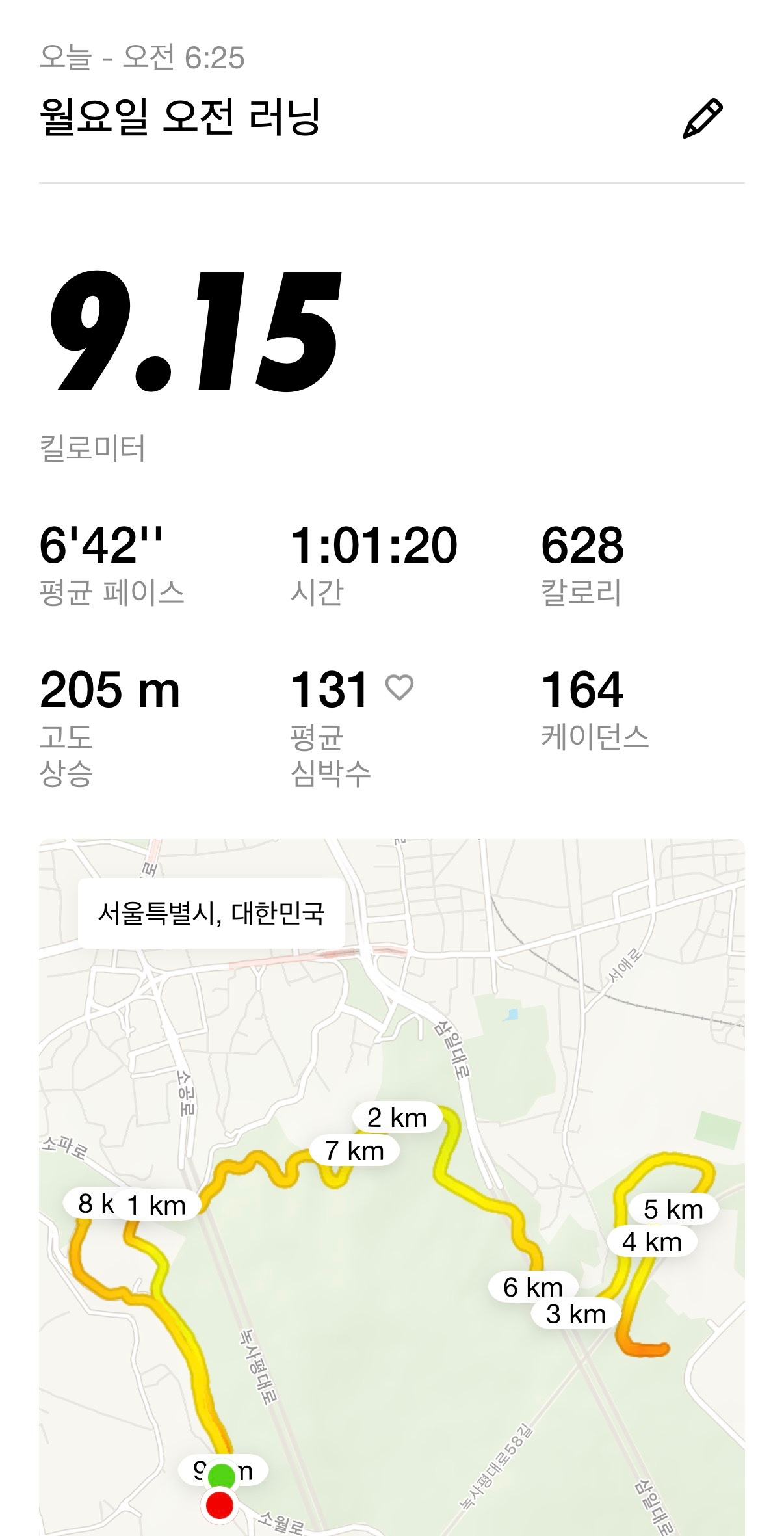Open the 4 km marker details

(x=653, y=1240)
